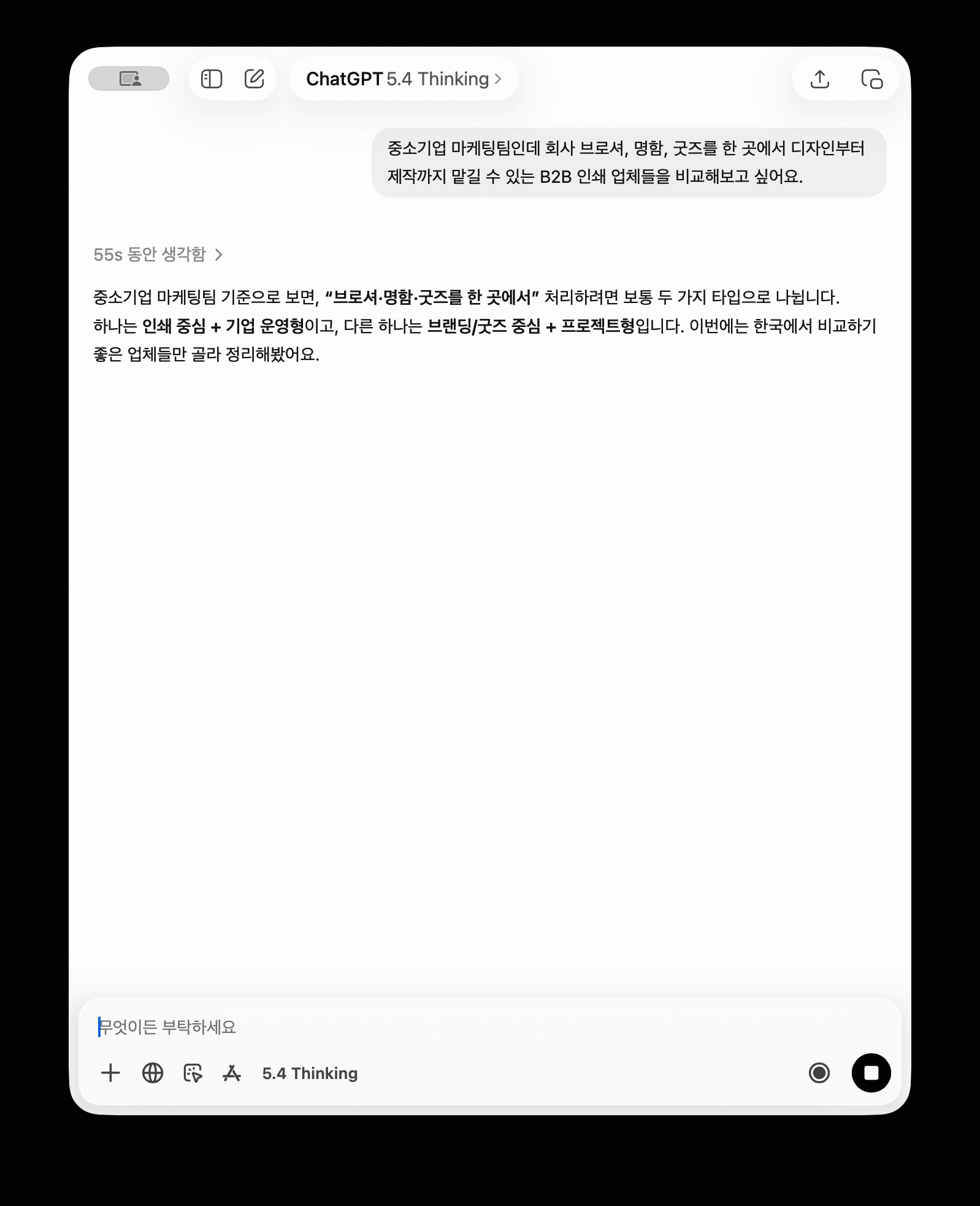Viewport: 980px width, 1206px height.
Task: Focus the 무엇이든 부탁하세요 input field
Action: (429, 1027)
